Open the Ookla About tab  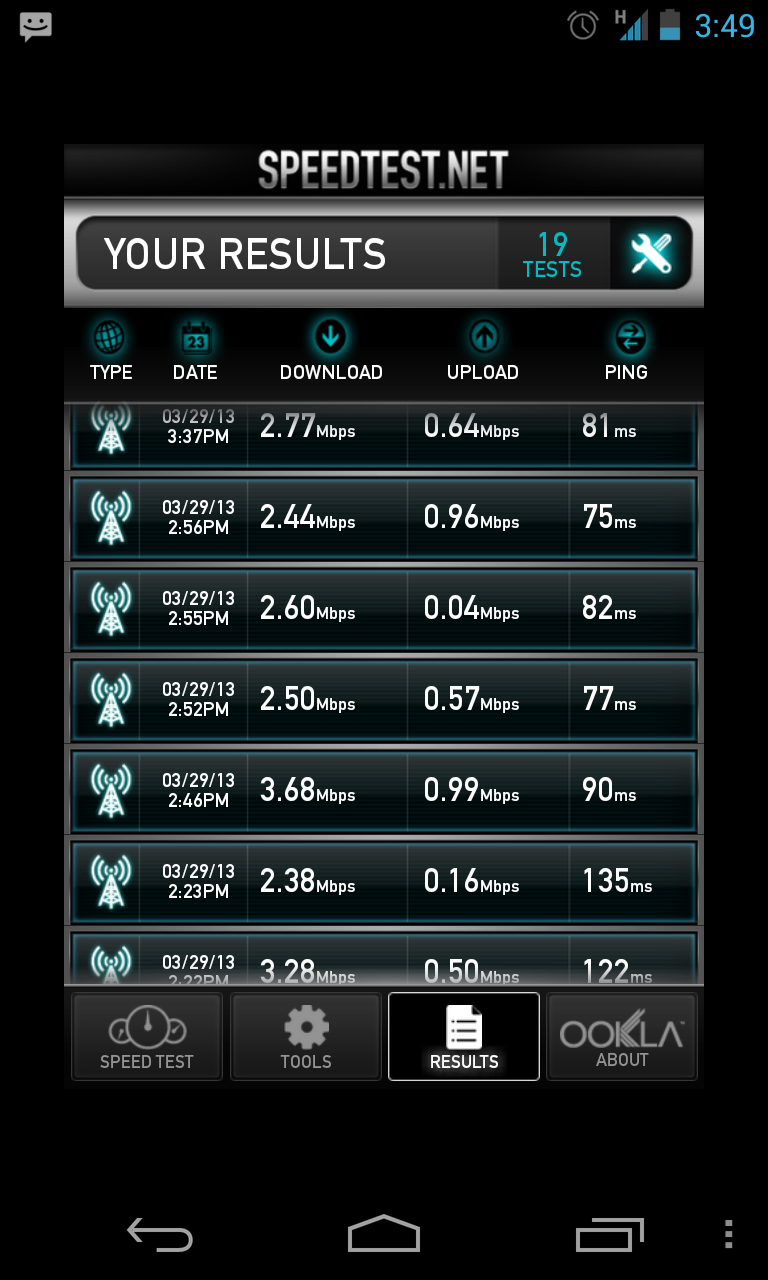622,1037
